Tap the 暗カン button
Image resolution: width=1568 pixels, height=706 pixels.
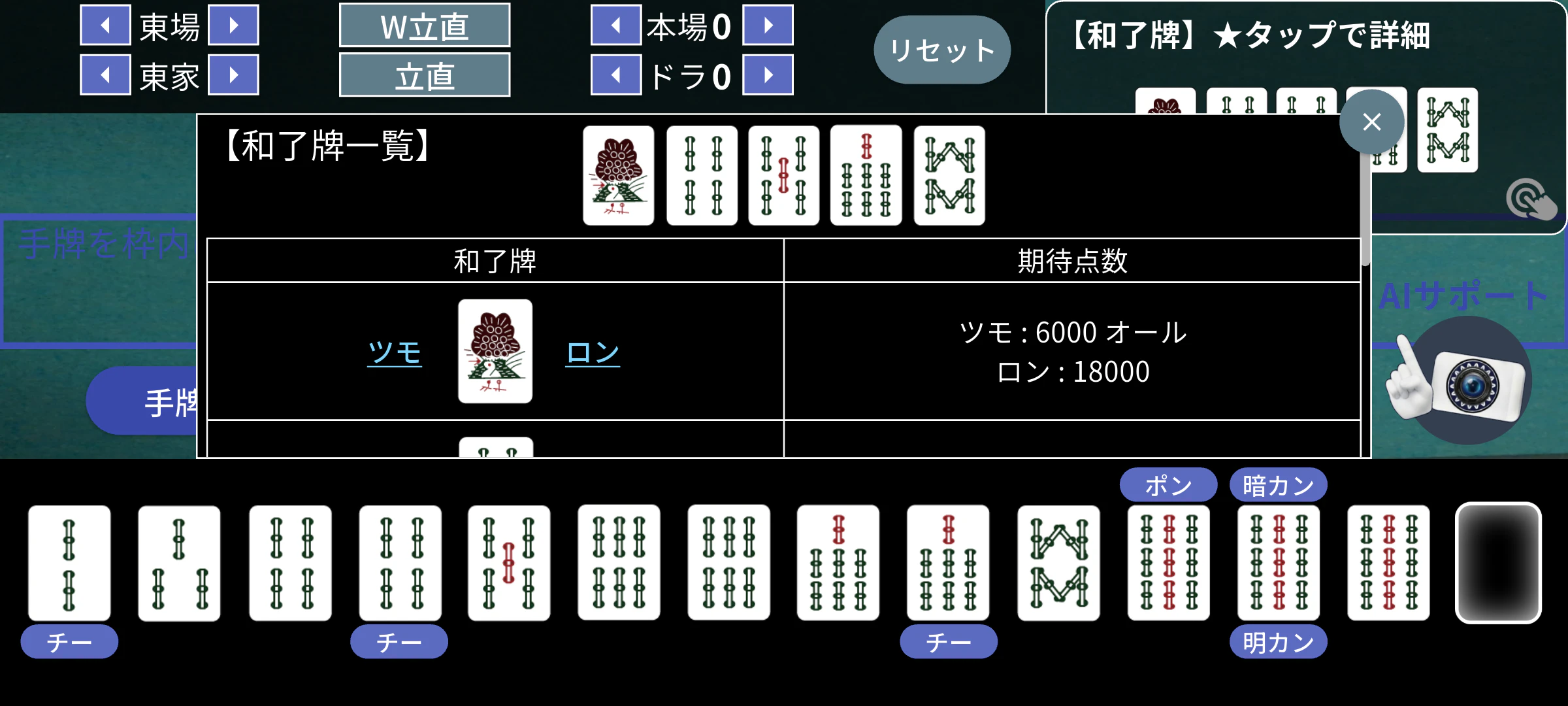1278,485
